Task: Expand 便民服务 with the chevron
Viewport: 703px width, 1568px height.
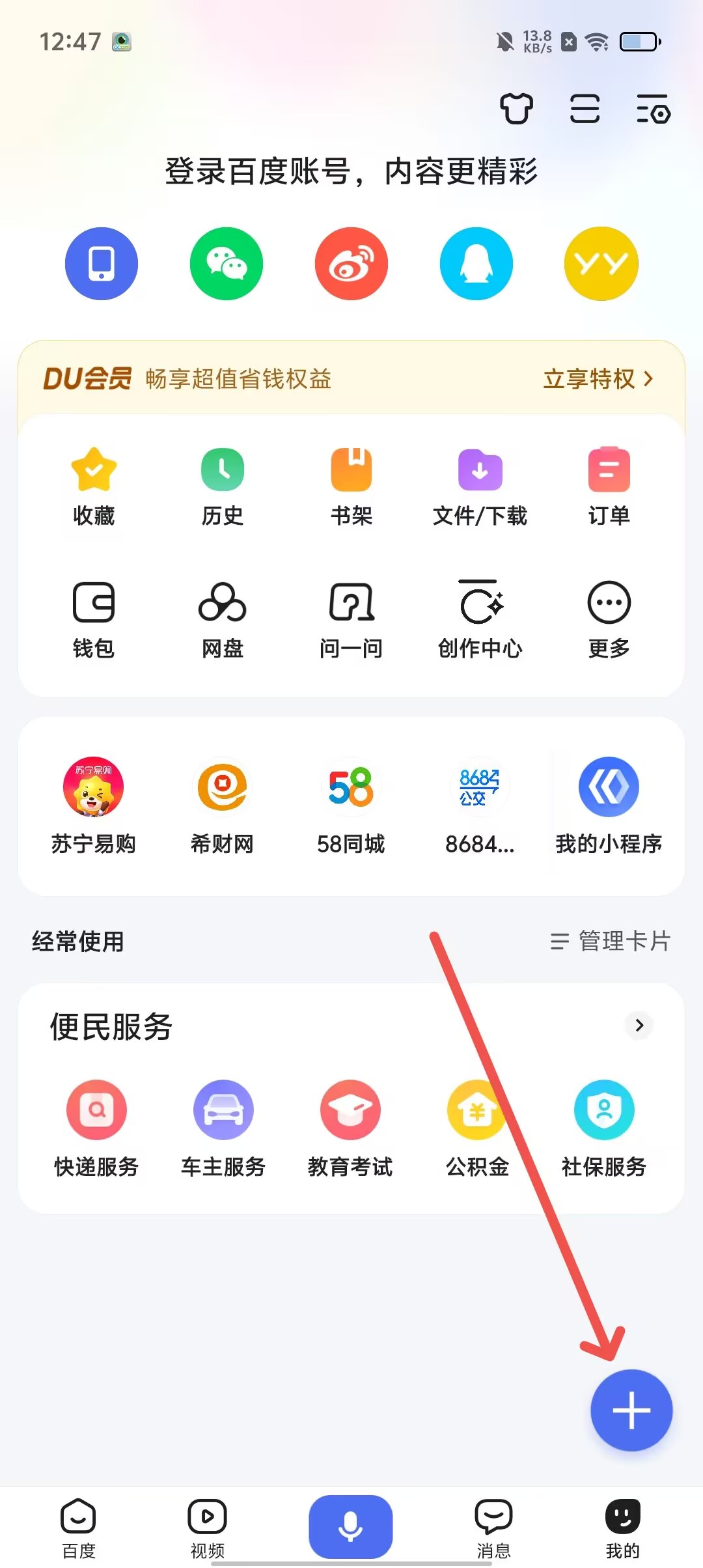Action: 639,1025
